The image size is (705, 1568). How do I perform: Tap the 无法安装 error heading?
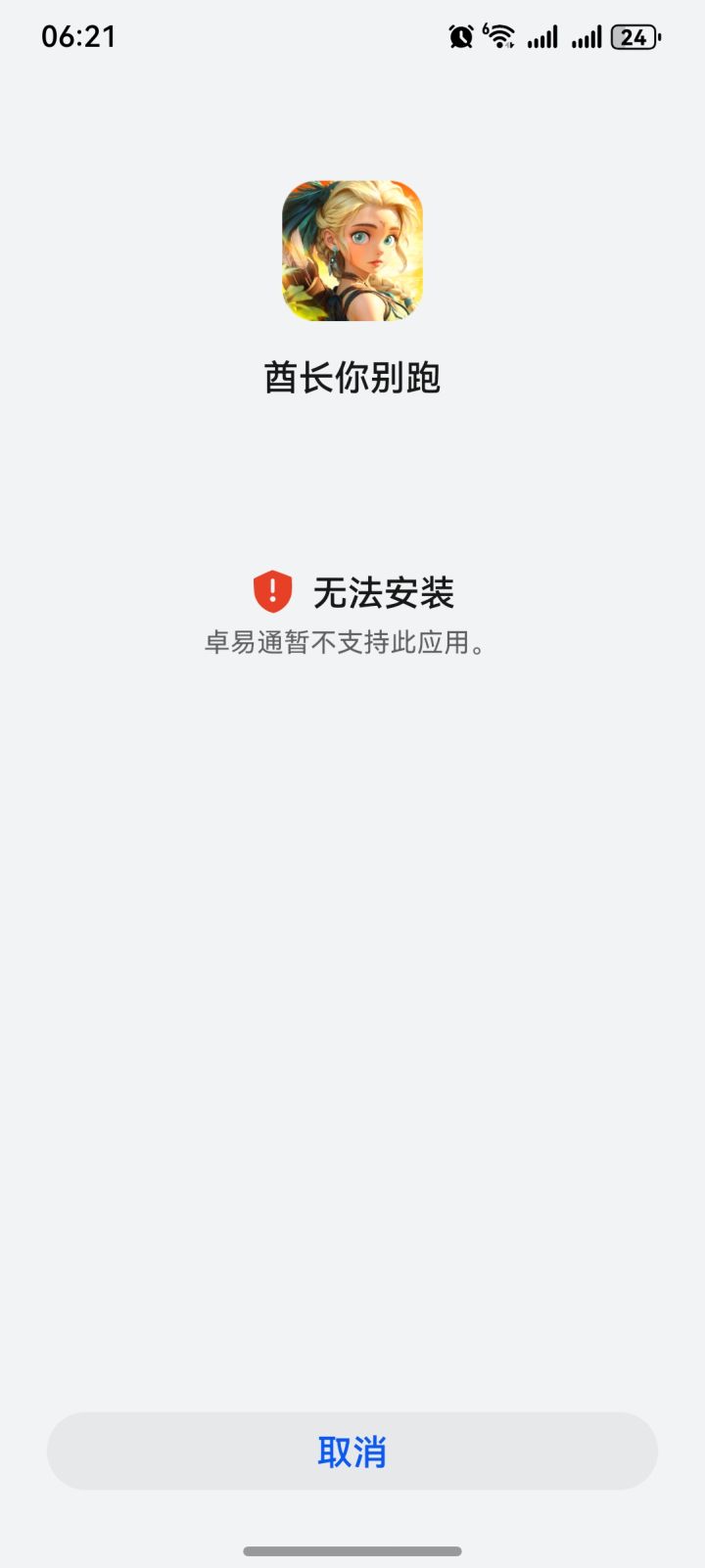(384, 591)
